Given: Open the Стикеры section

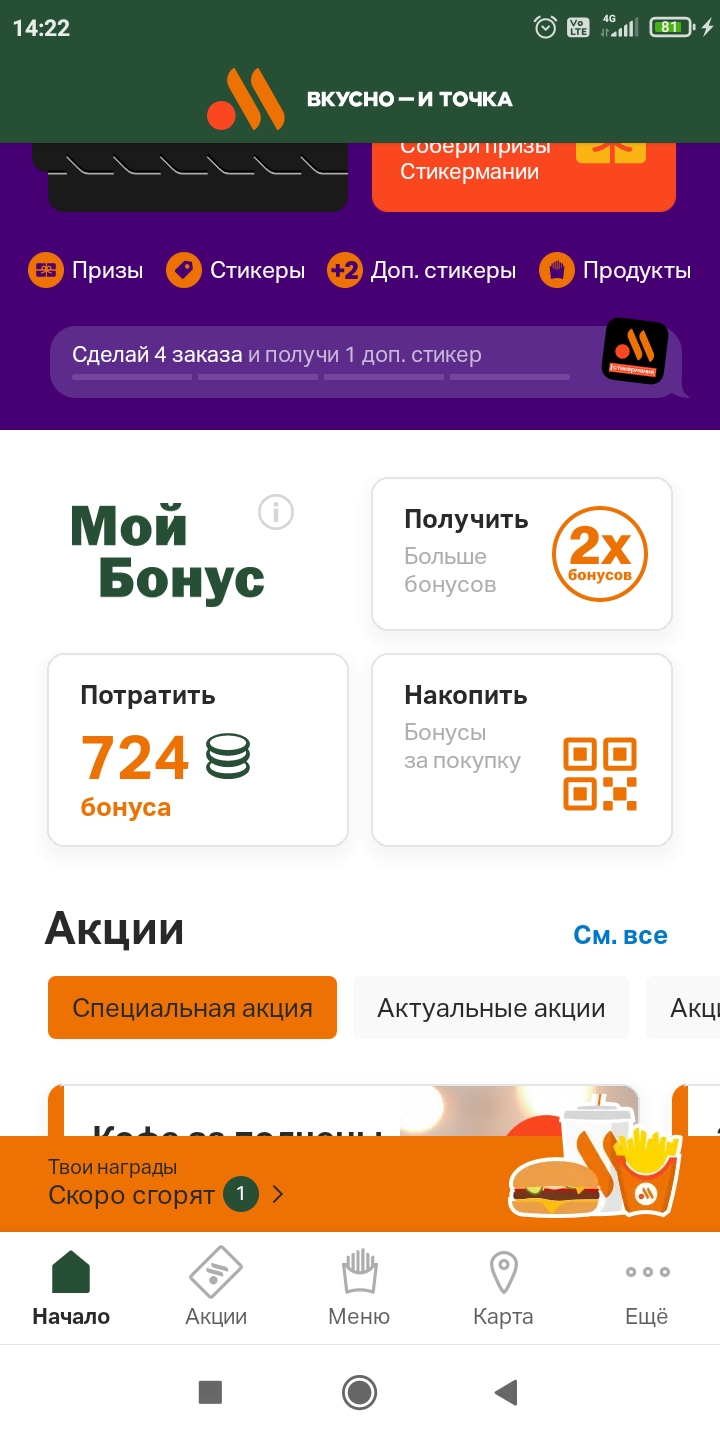Looking at the screenshot, I should click(x=236, y=270).
